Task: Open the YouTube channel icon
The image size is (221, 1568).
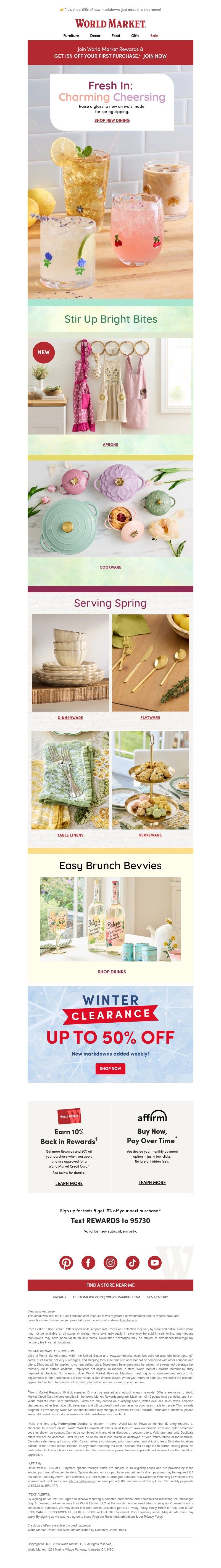Action: (x=155, y=1262)
